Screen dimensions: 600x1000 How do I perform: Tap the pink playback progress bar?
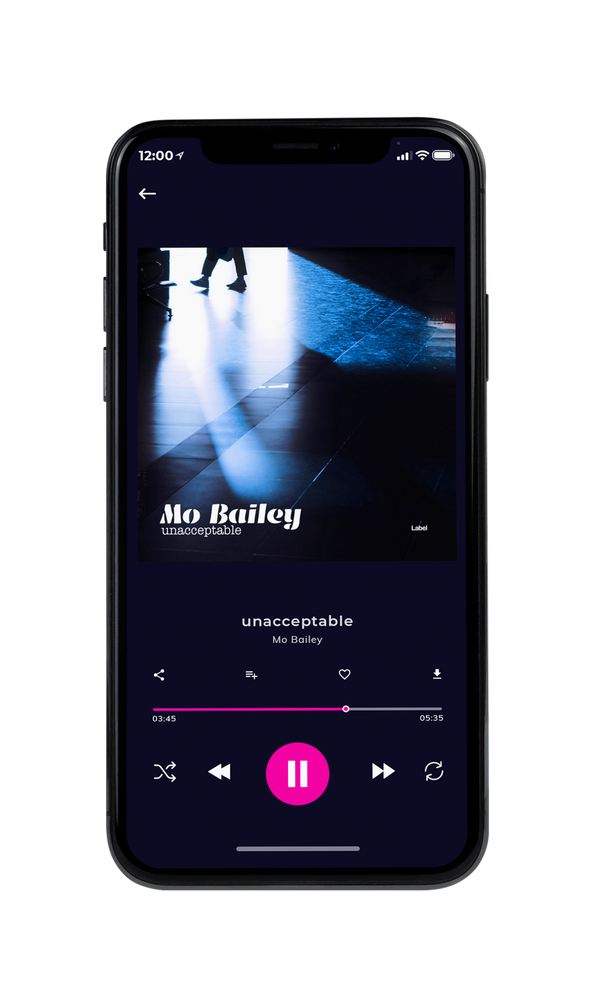pyautogui.click(x=297, y=709)
